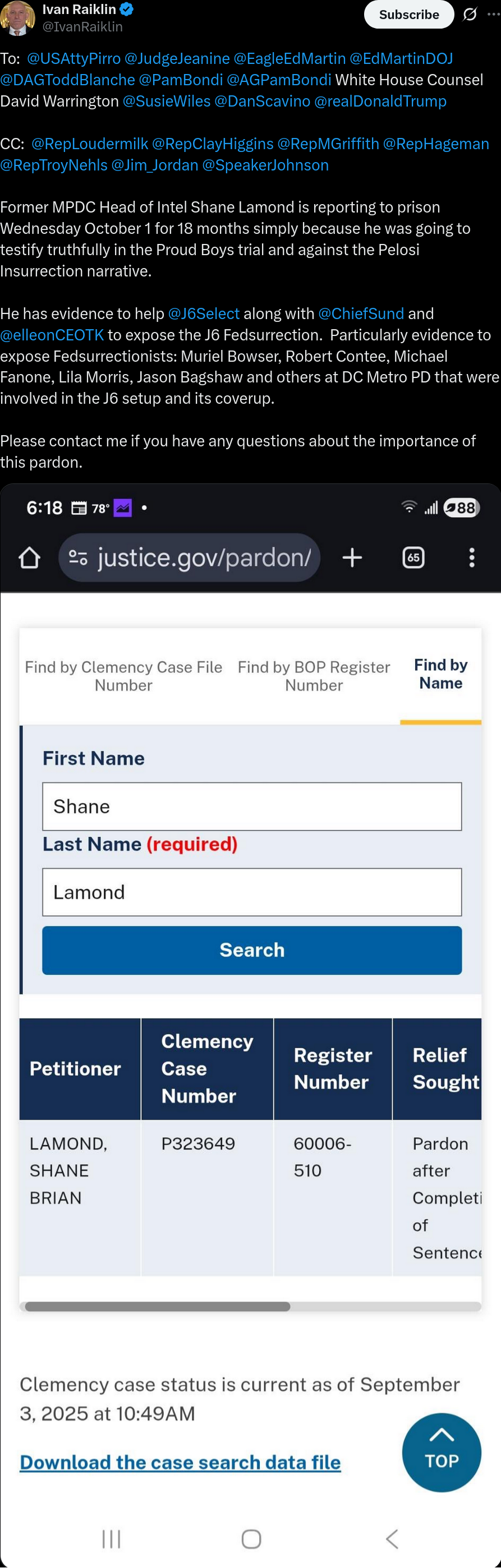
Task: Open the @AGPamBondi mention
Action: (279, 80)
